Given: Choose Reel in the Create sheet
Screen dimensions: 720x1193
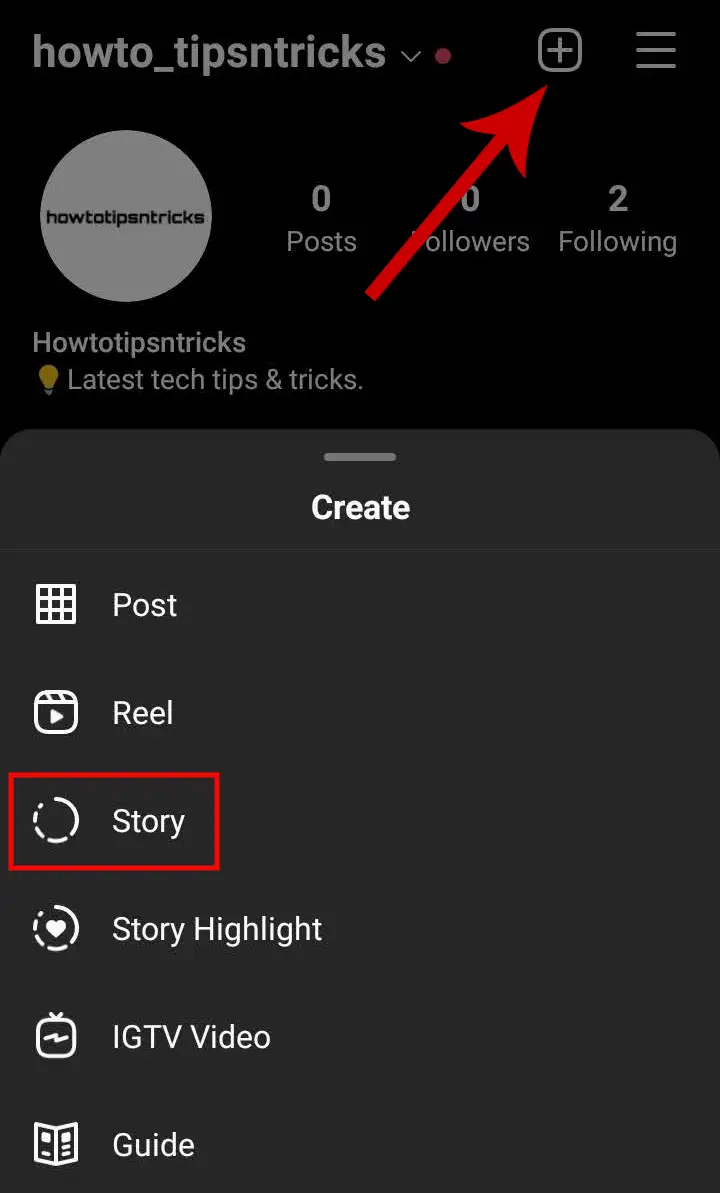Looking at the screenshot, I should [x=360, y=713].
